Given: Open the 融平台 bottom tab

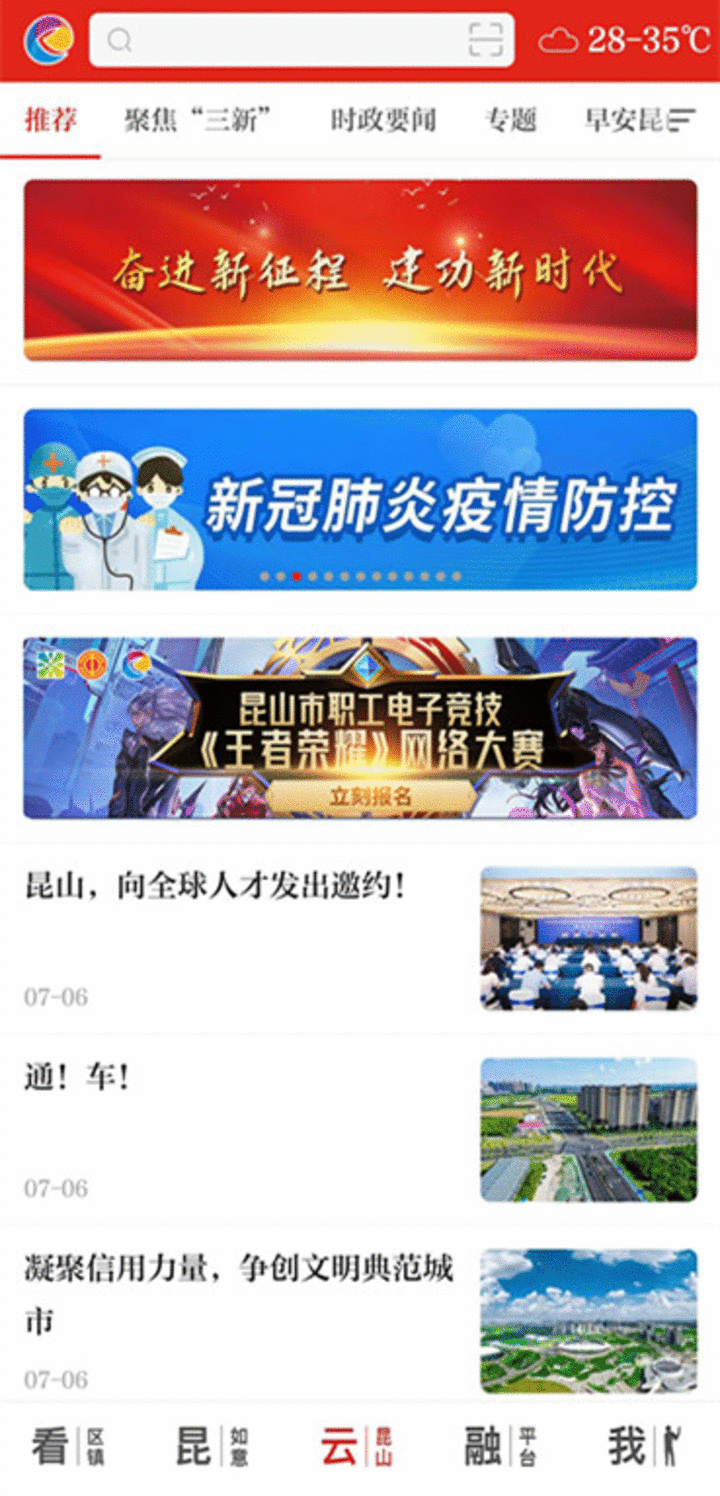Looking at the screenshot, I should coord(501,1446).
